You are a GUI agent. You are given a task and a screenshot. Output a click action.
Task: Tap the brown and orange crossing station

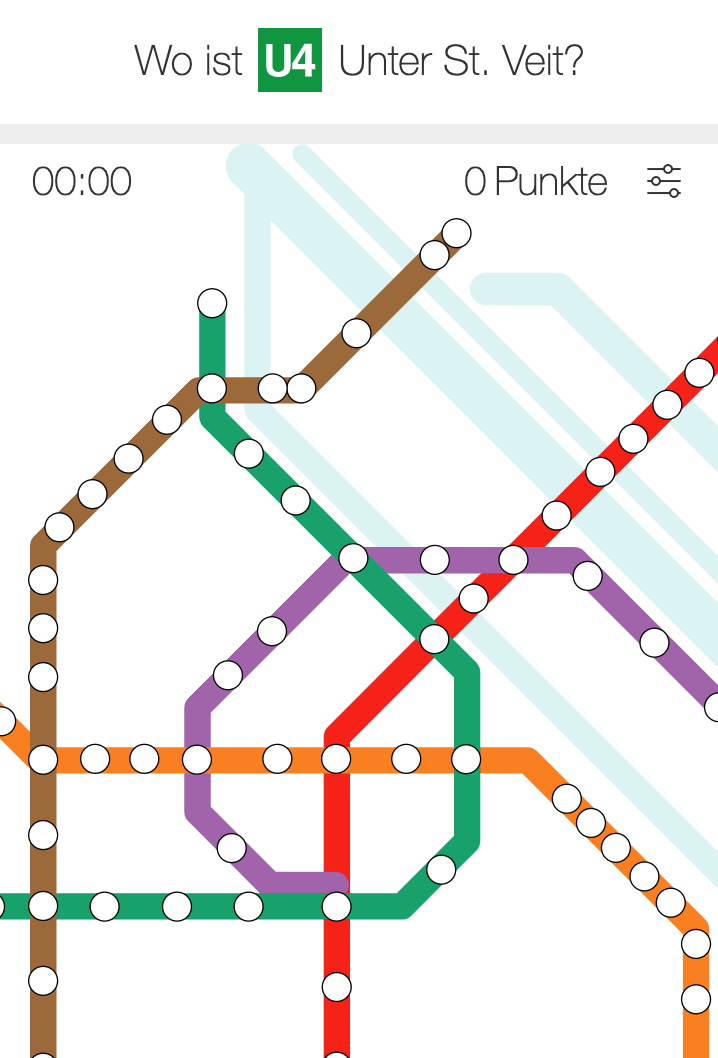(x=43, y=759)
